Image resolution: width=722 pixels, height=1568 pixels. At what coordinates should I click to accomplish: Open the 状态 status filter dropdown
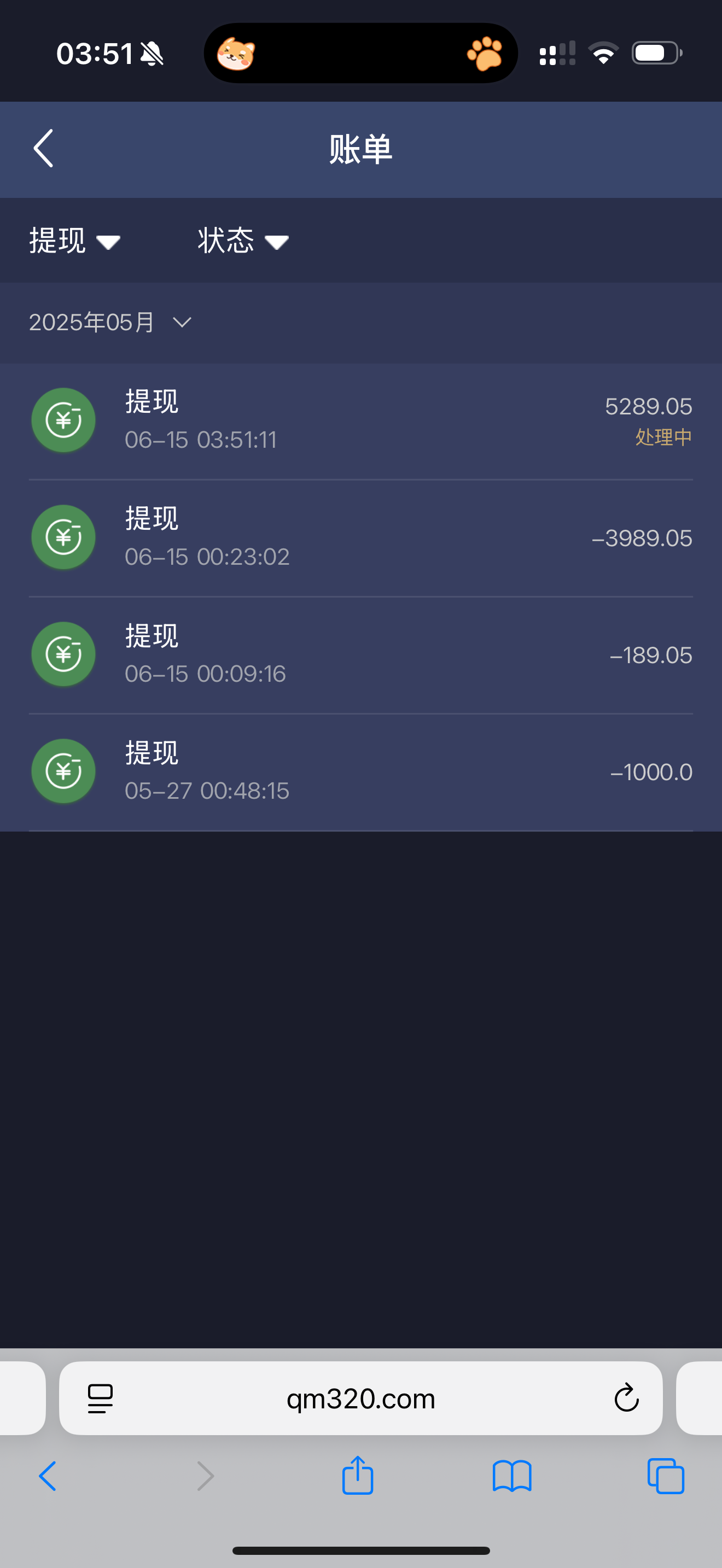[242, 241]
